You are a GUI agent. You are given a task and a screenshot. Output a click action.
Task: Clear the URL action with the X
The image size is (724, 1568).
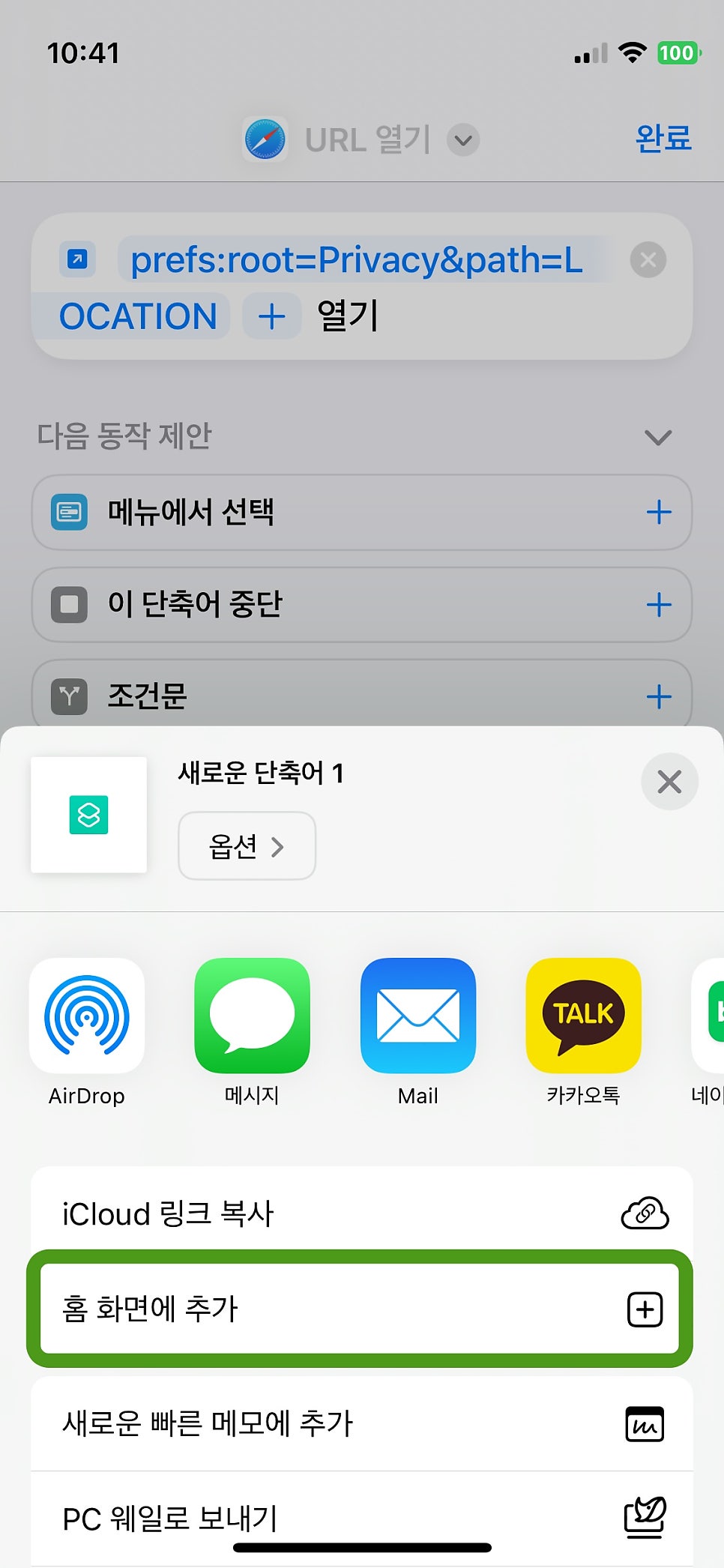click(648, 260)
